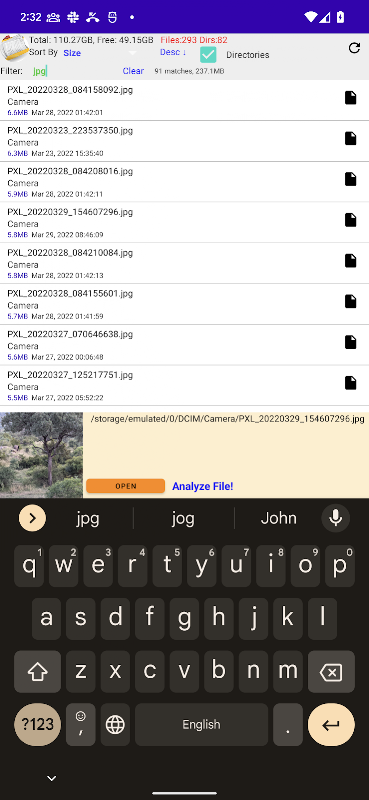Tap the orange OPEN button
This screenshot has height=800, width=369.
(x=126, y=486)
